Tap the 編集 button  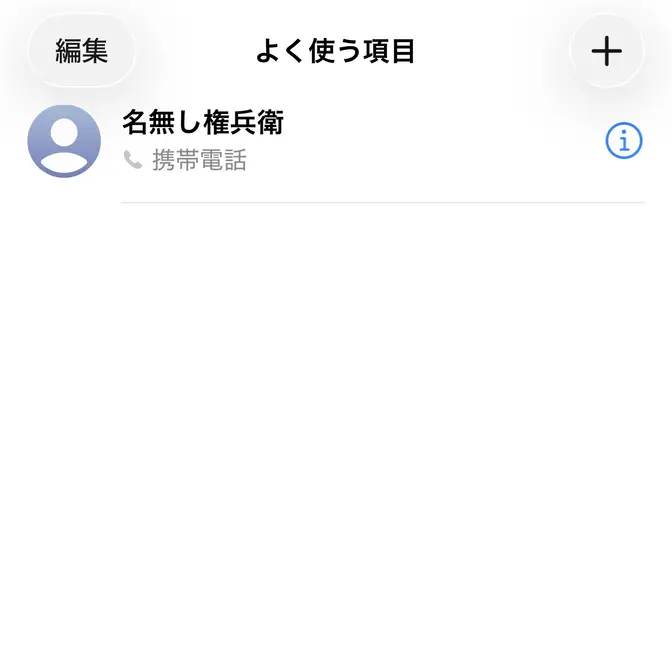pyautogui.click(x=81, y=51)
